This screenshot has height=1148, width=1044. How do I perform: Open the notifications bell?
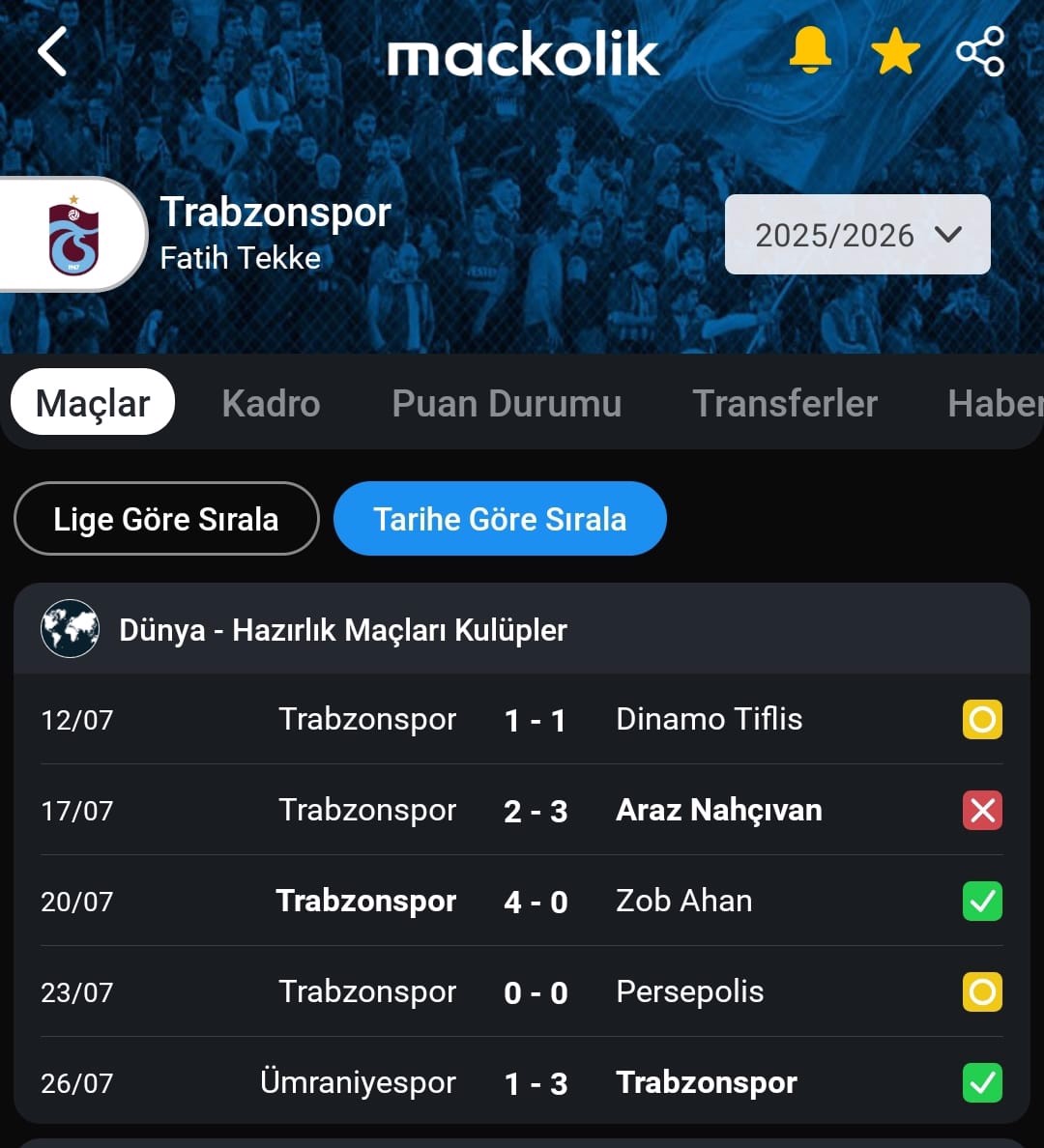tap(810, 50)
